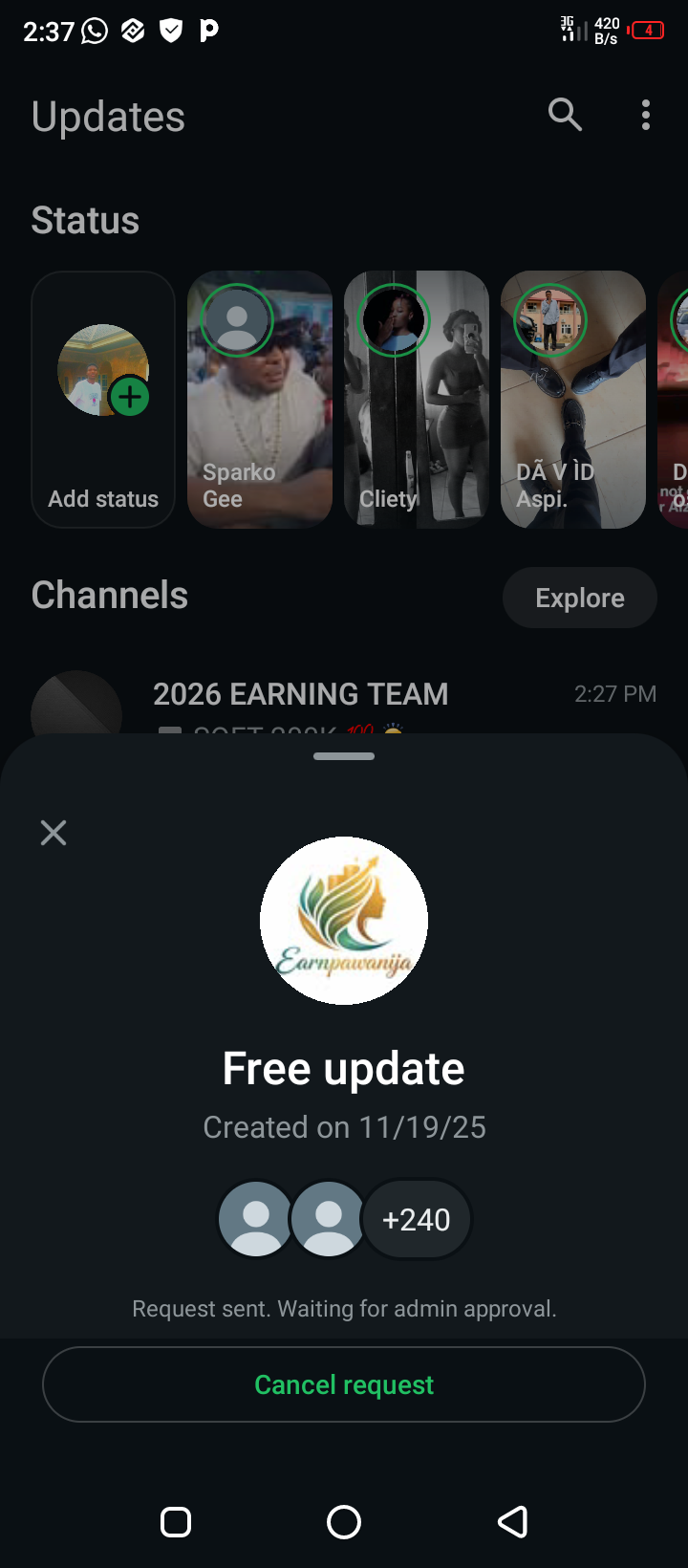View Sparko Gee's status
The width and height of the screenshot is (688, 1568).
tap(260, 400)
